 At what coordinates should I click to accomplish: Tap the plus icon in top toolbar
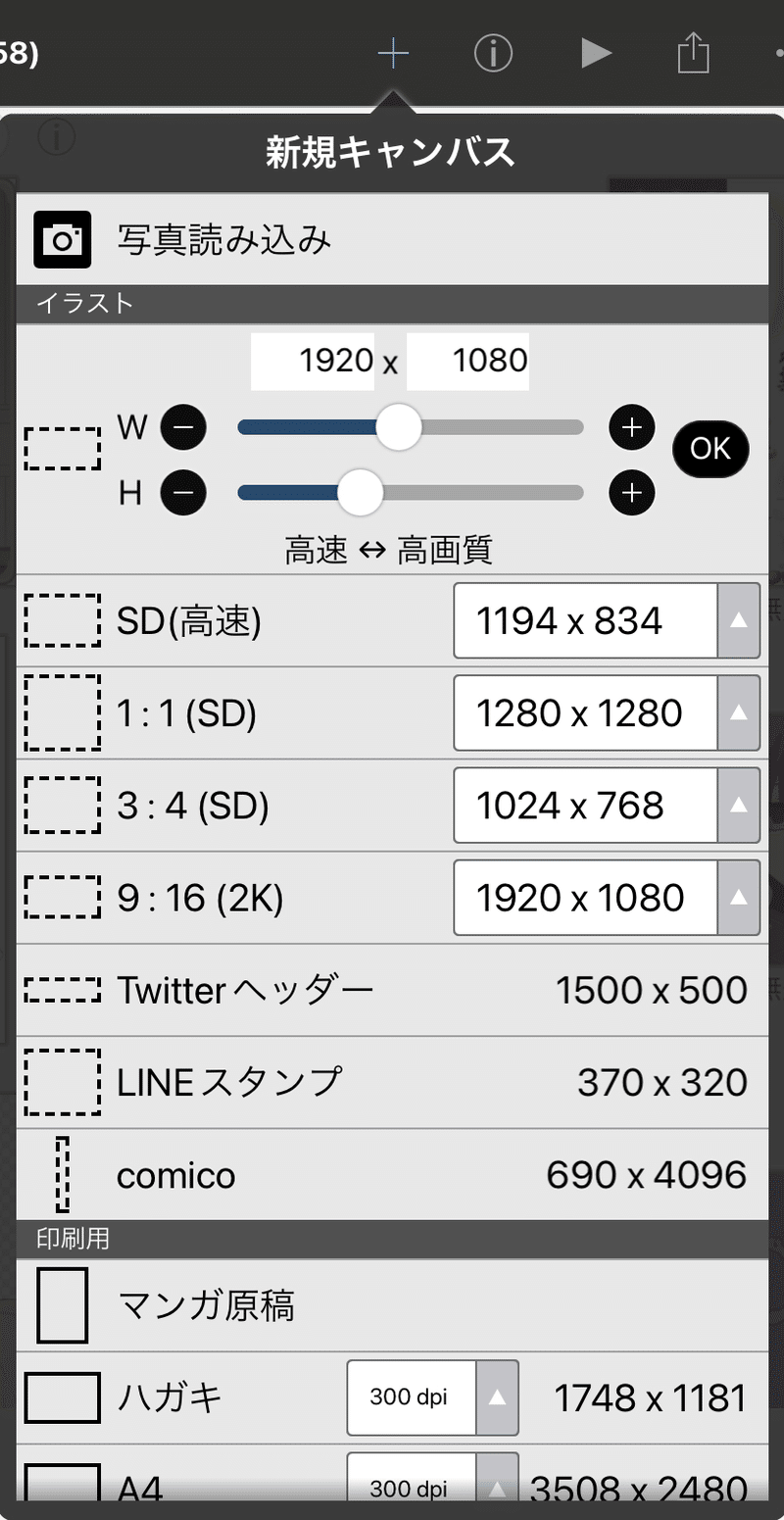tap(393, 53)
